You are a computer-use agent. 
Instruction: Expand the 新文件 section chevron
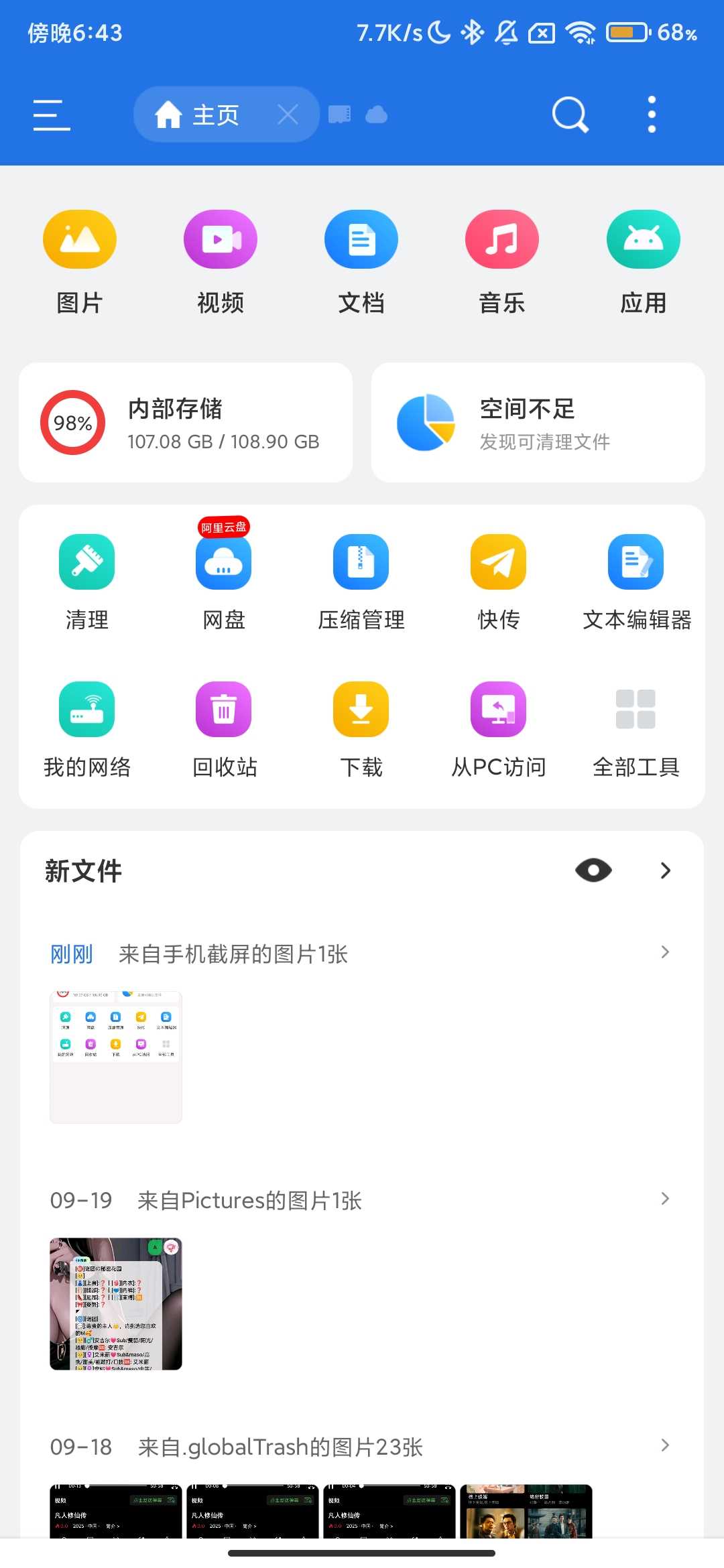pyautogui.click(x=665, y=870)
